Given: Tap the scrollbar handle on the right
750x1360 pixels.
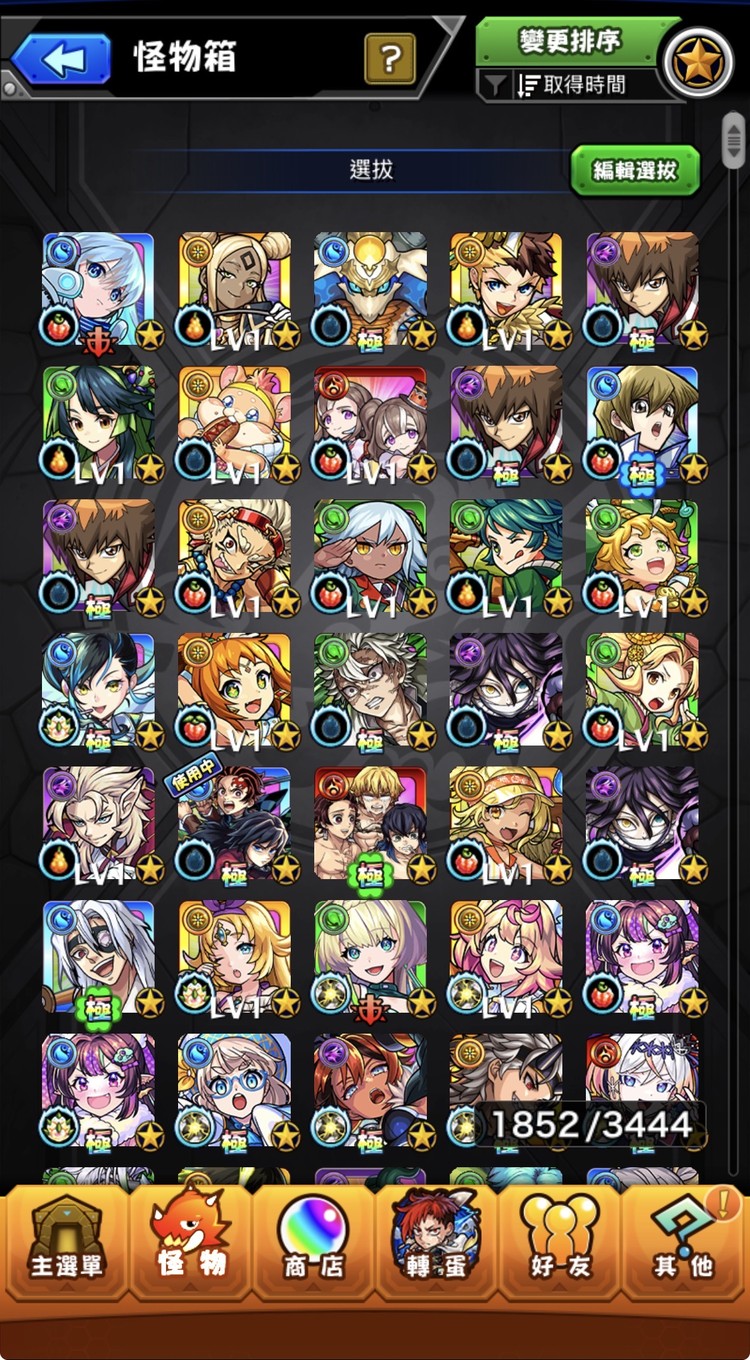Looking at the screenshot, I should click(734, 142).
